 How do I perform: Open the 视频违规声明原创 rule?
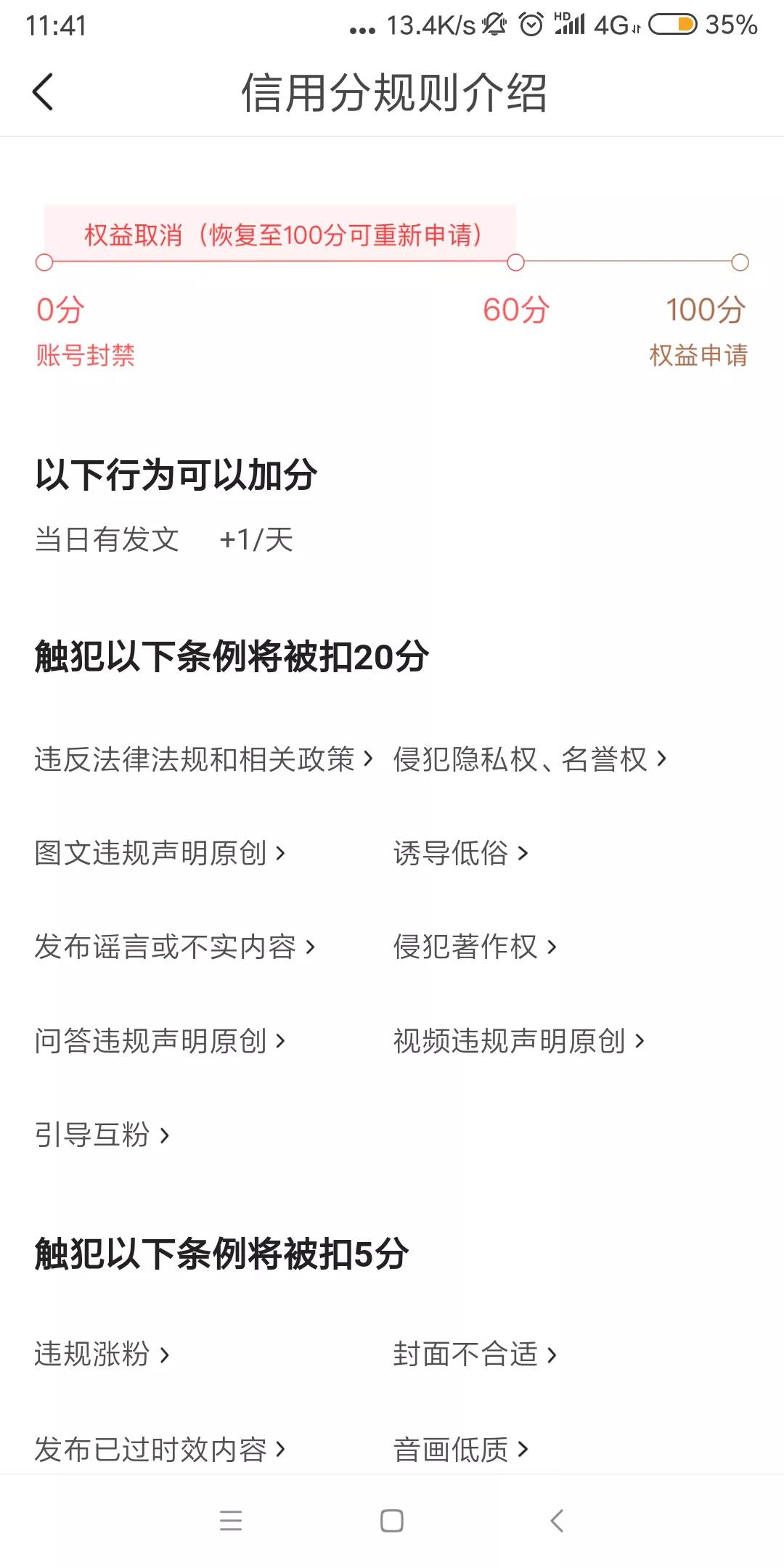(518, 1041)
